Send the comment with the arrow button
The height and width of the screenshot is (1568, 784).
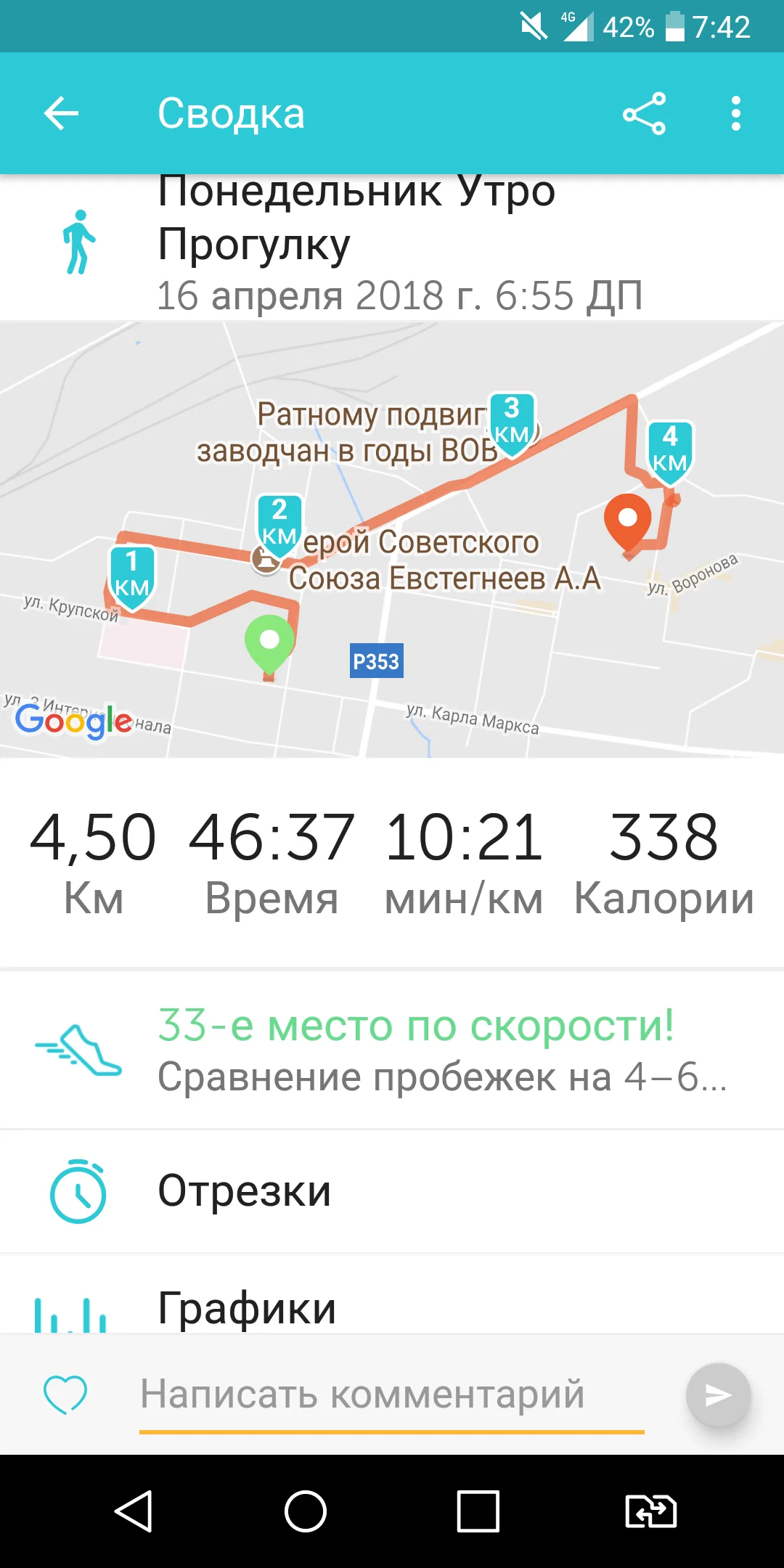(718, 1395)
